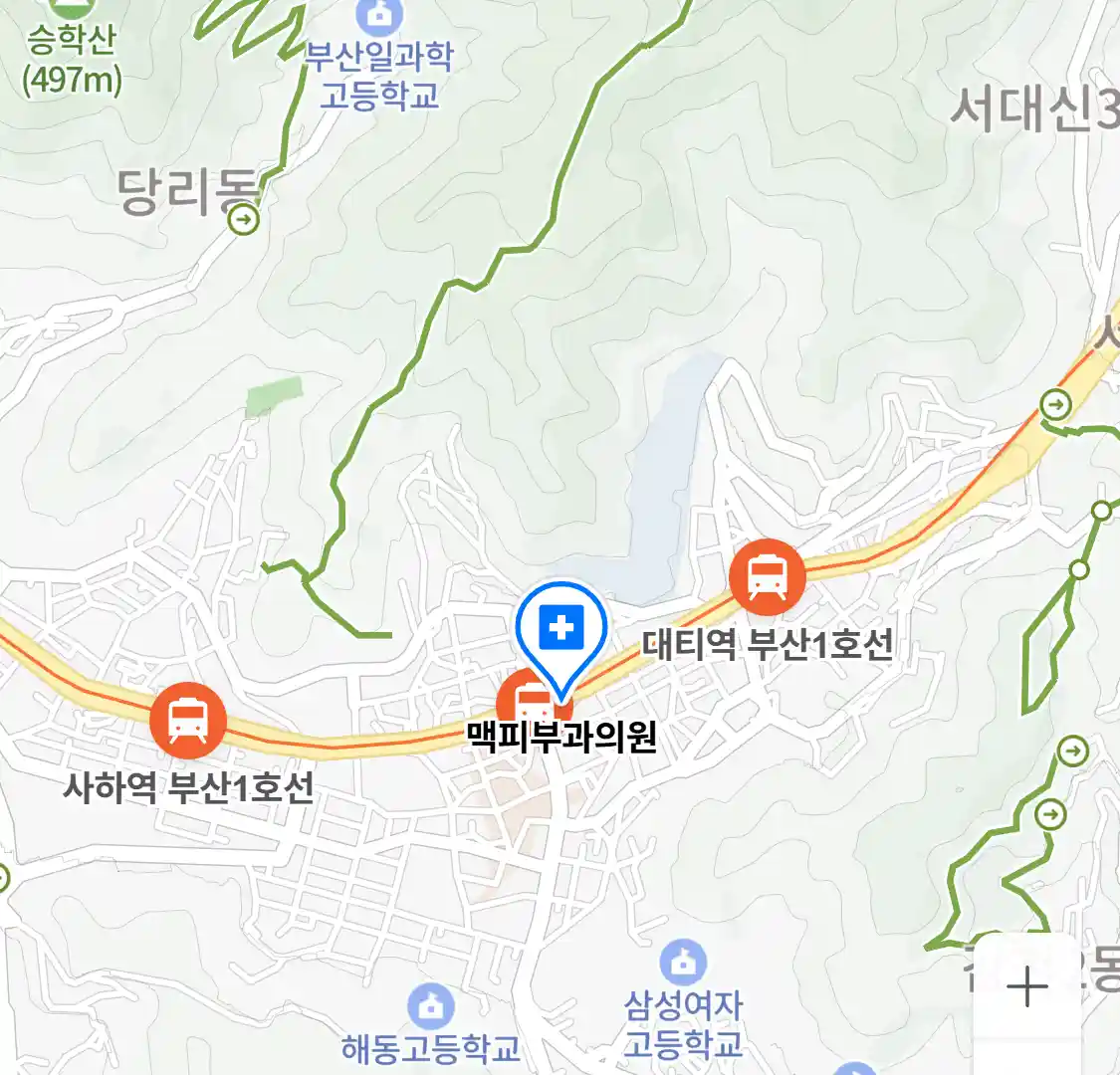1120x1075 pixels.
Task: Select 삼성여자고등학교 school marker
Action: click(x=683, y=964)
